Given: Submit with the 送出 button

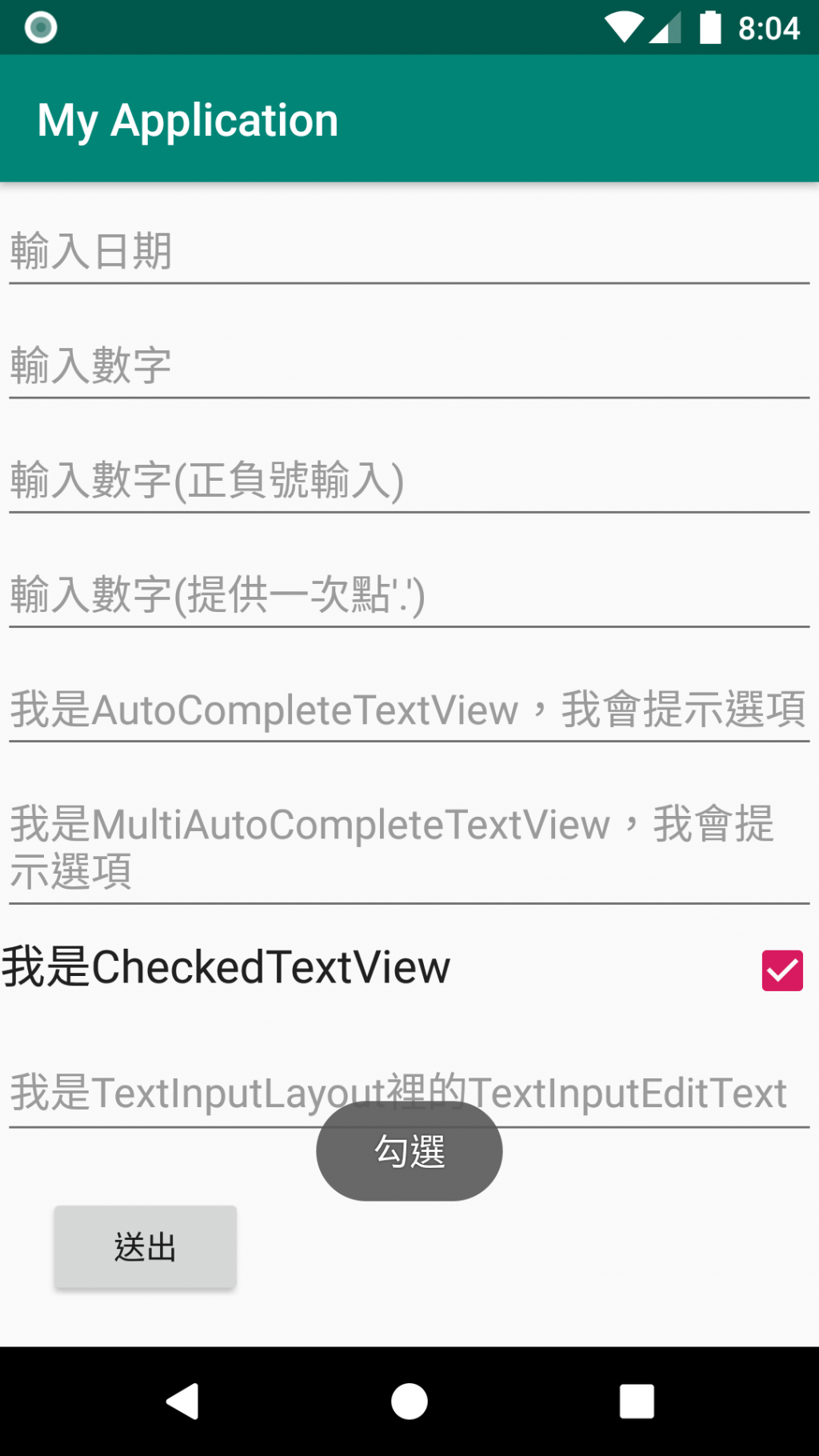Looking at the screenshot, I should [145, 1246].
